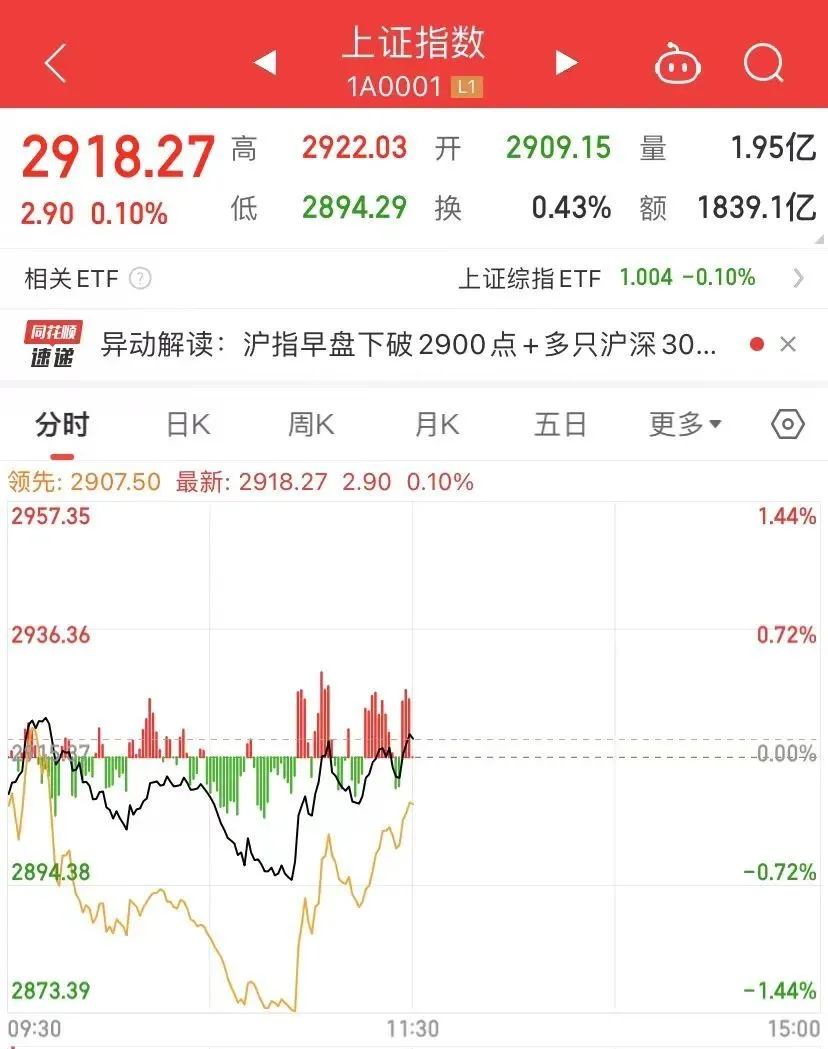Image resolution: width=828 pixels, height=1049 pixels.
Task: Switch to the 月K chart tab
Action: click(x=436, y=425)
